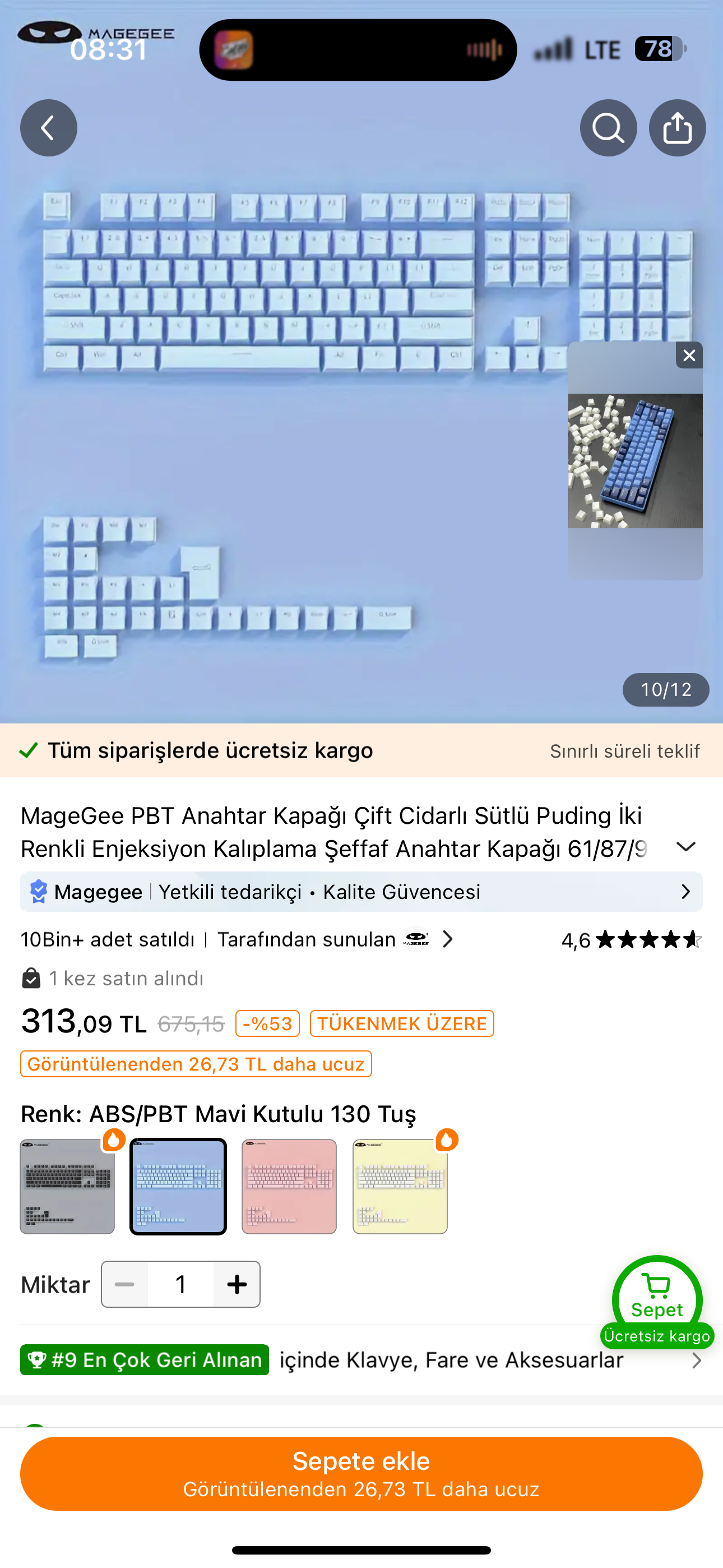Open the floating keyboard video thumbnail
This screenshot has width=723, height=1568.
(635, 462)
